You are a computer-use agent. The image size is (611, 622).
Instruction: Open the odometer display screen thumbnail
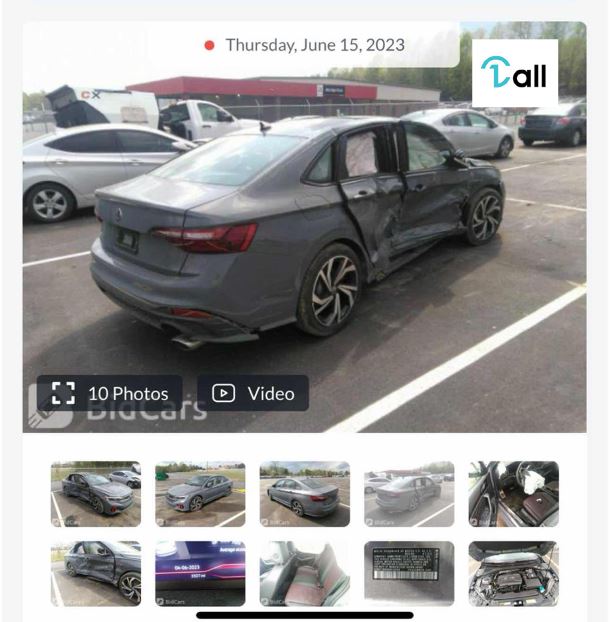(x=200, y=573)
